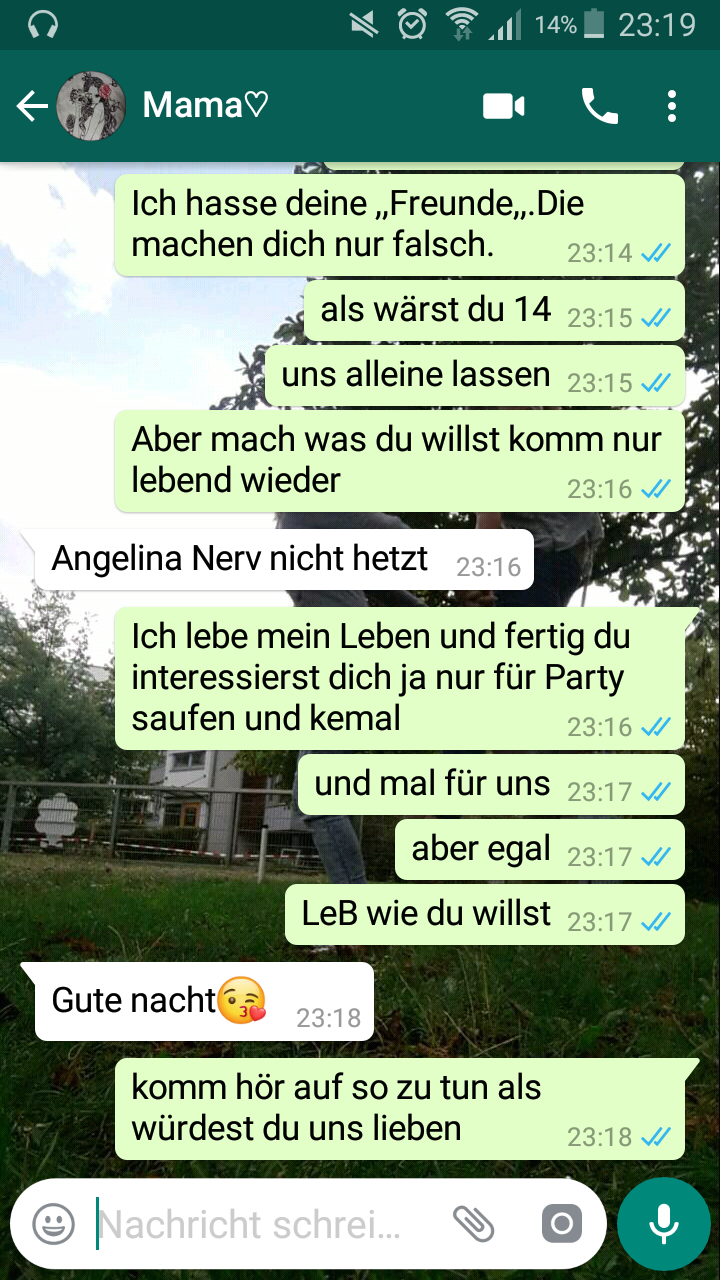The height and width of the screenshot is (1280, 720).
Task: Go back to the chat list
Action: (x=31, y=106)
